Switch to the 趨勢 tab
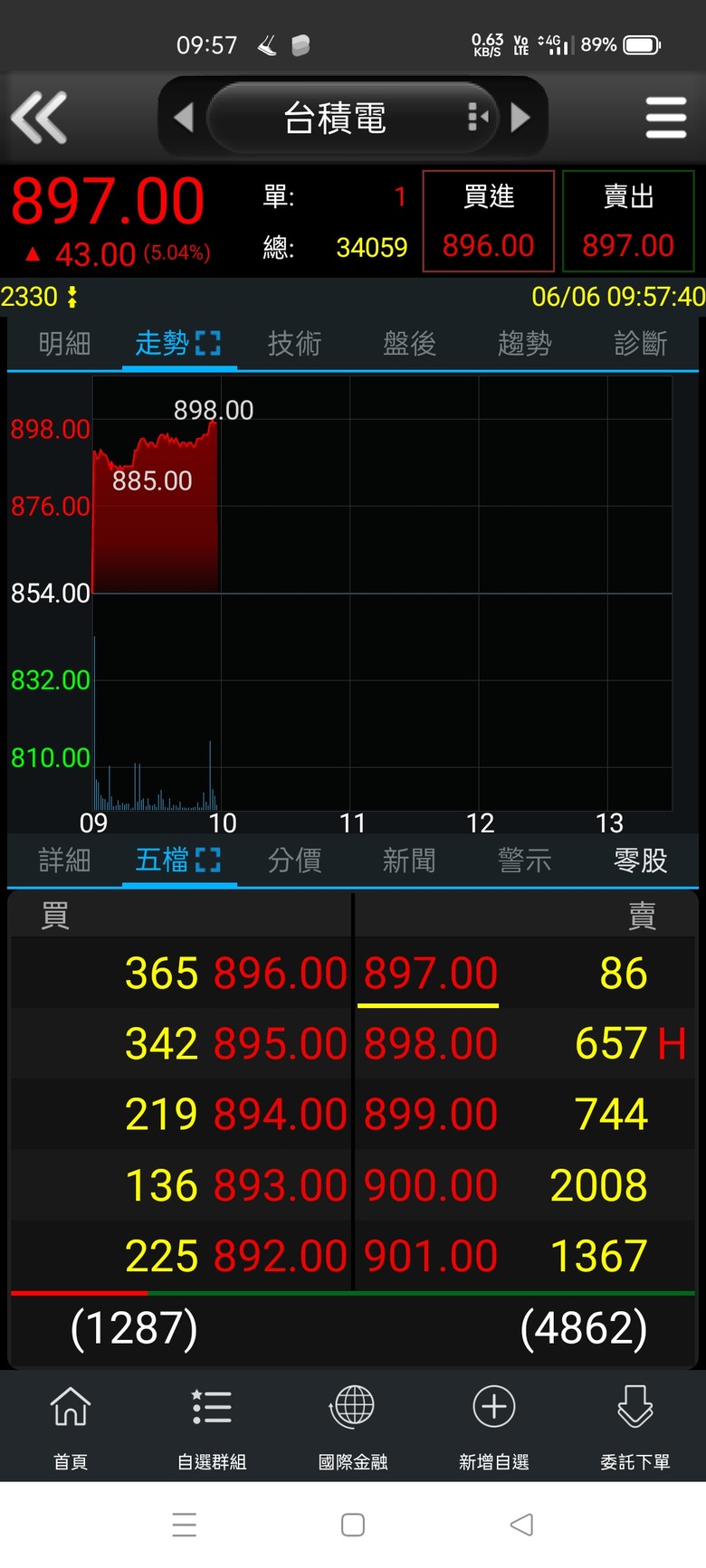 point(524,344)
